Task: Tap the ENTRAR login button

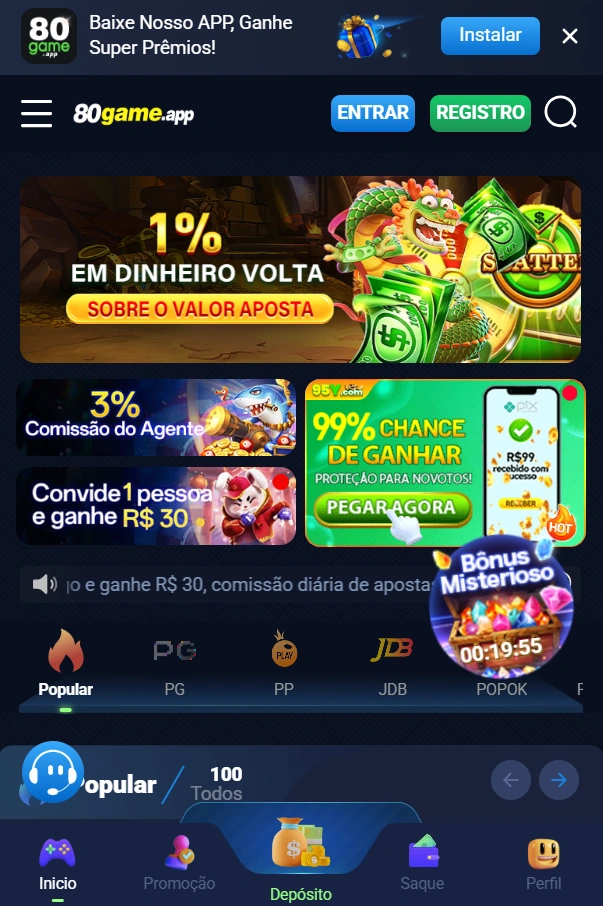Action: point(373,113)
